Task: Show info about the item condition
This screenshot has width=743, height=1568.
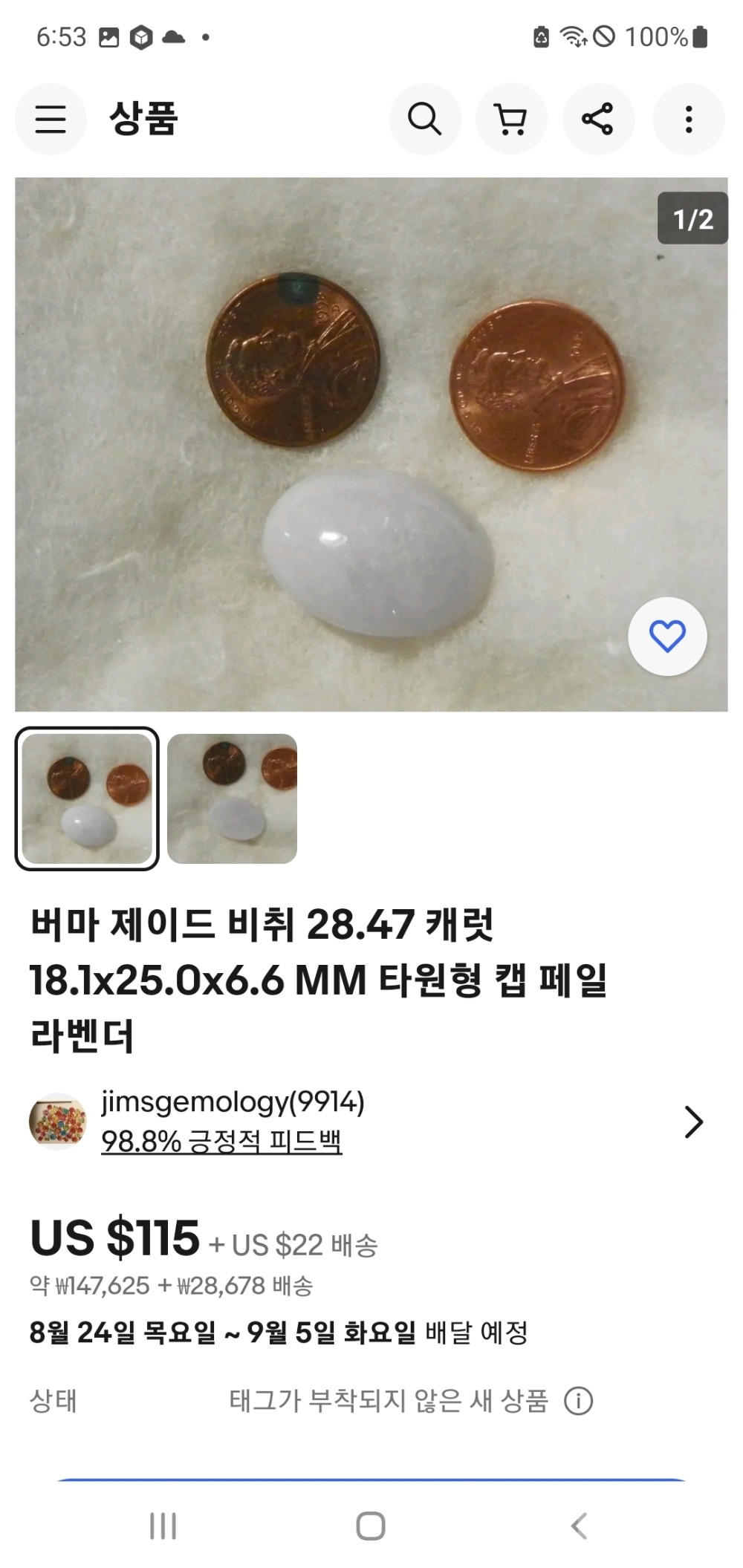Action: pos(579,1402)
